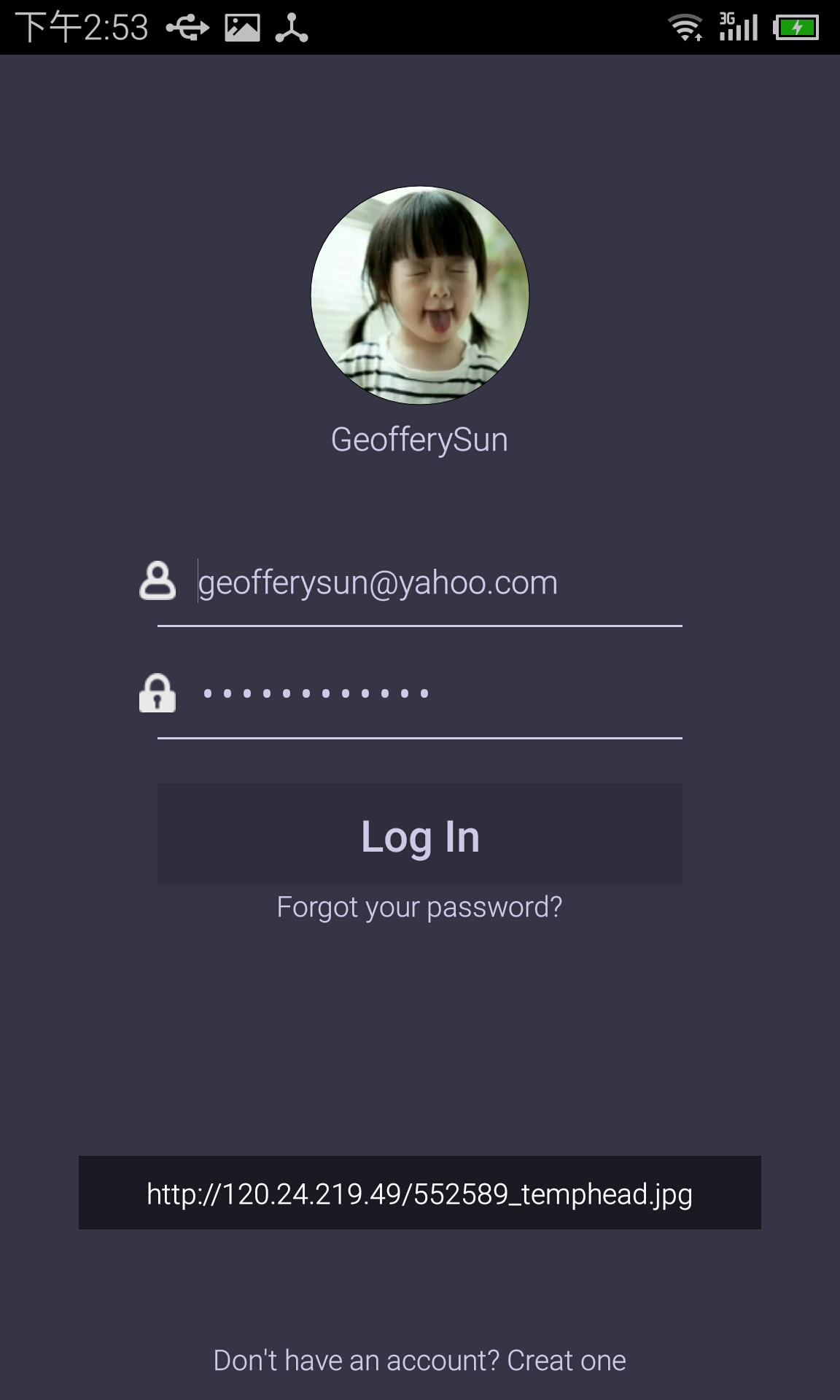
Task: Open Creat one account sign-up link
Action: click(566, 1361)
